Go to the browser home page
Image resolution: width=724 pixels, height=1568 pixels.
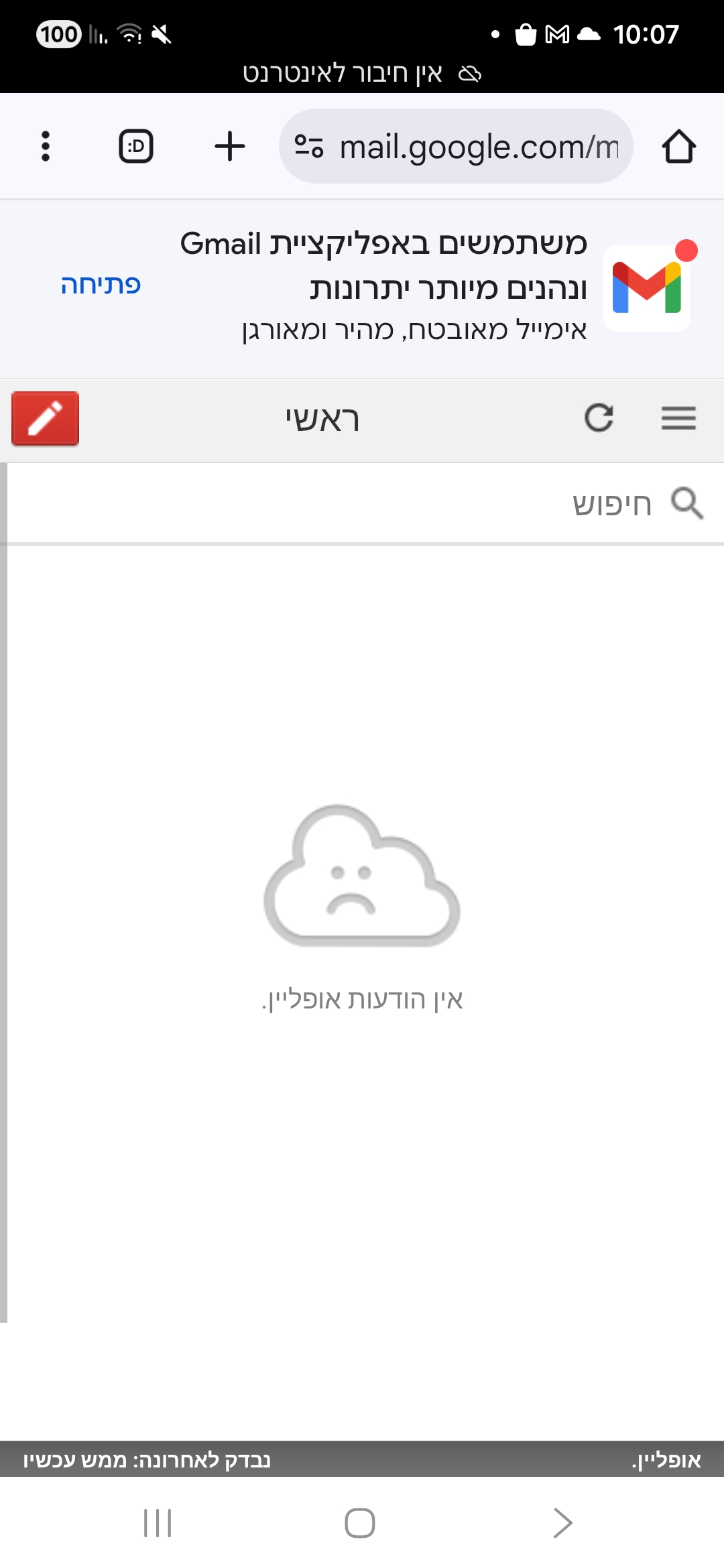coord(678,146)
